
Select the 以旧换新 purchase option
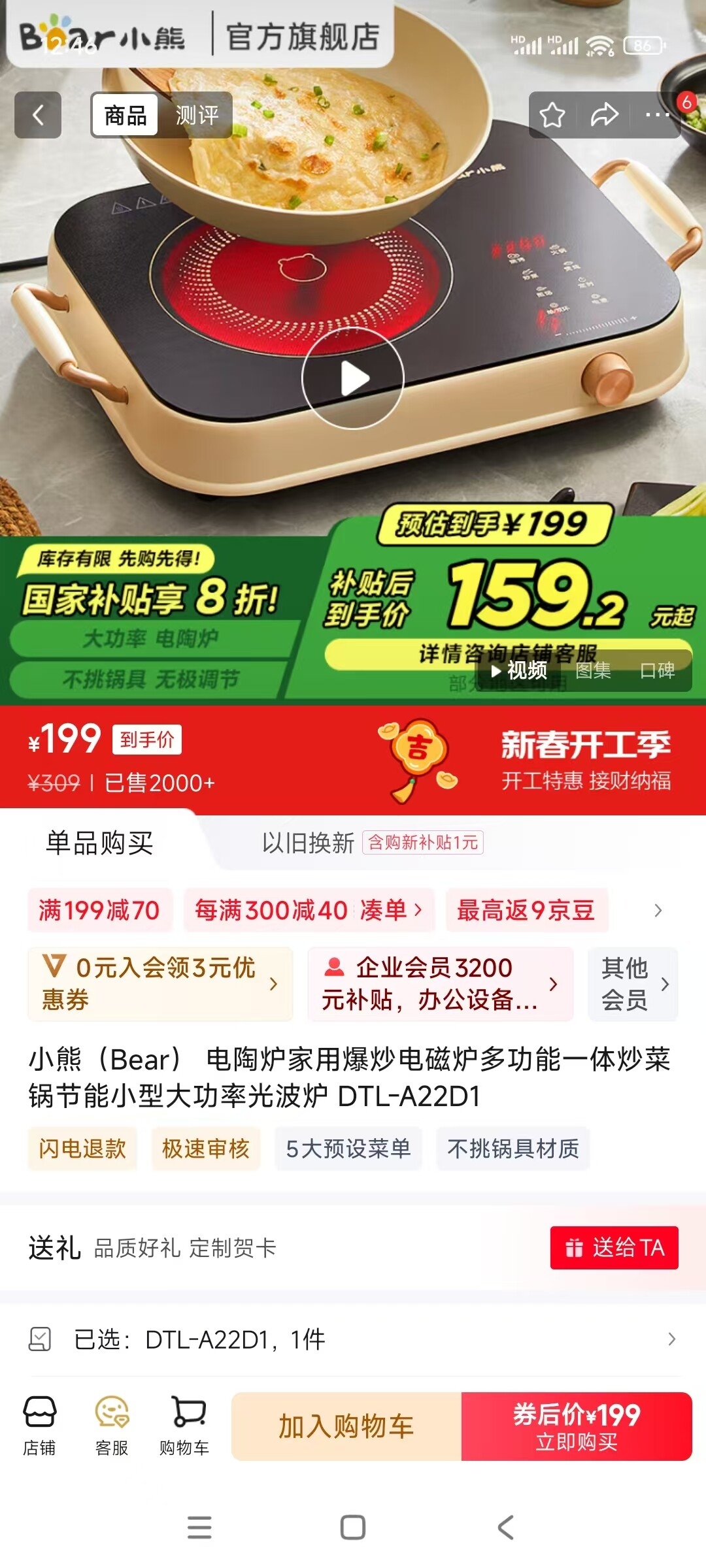tap(308, 843)
